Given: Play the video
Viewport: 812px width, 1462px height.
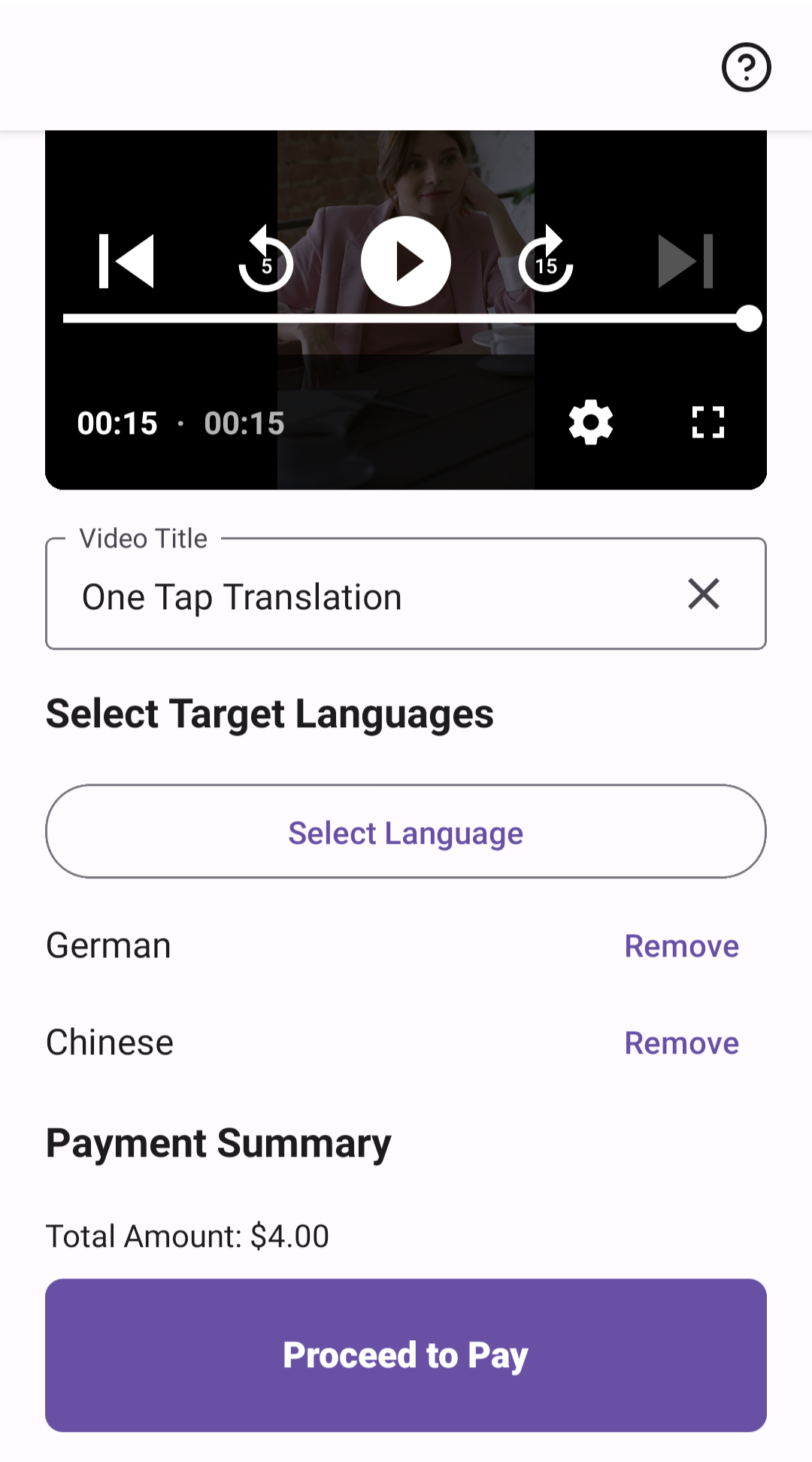Looking at the screenshot, I should (406, 261).
